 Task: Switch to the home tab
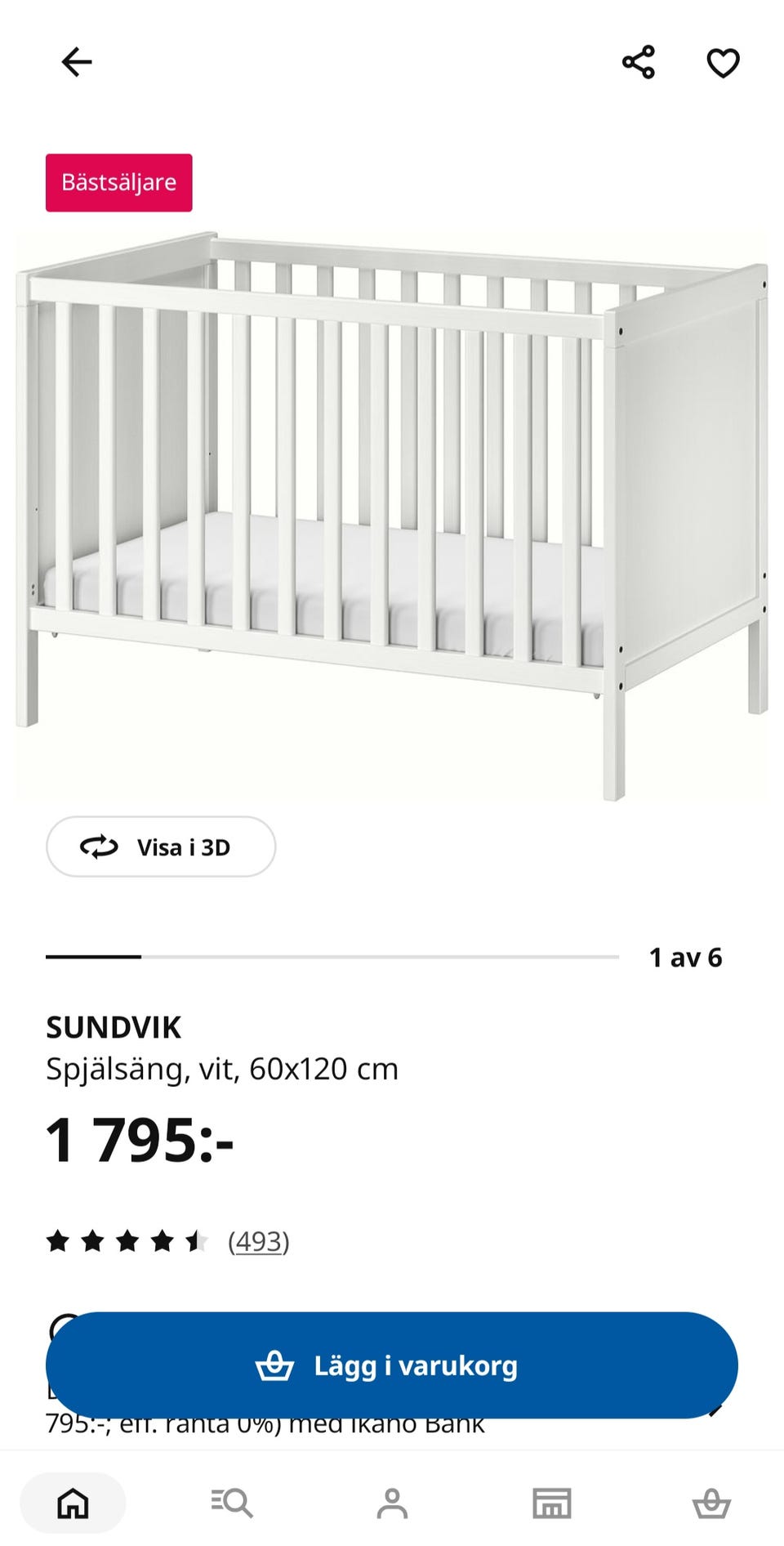point(73,1503)
